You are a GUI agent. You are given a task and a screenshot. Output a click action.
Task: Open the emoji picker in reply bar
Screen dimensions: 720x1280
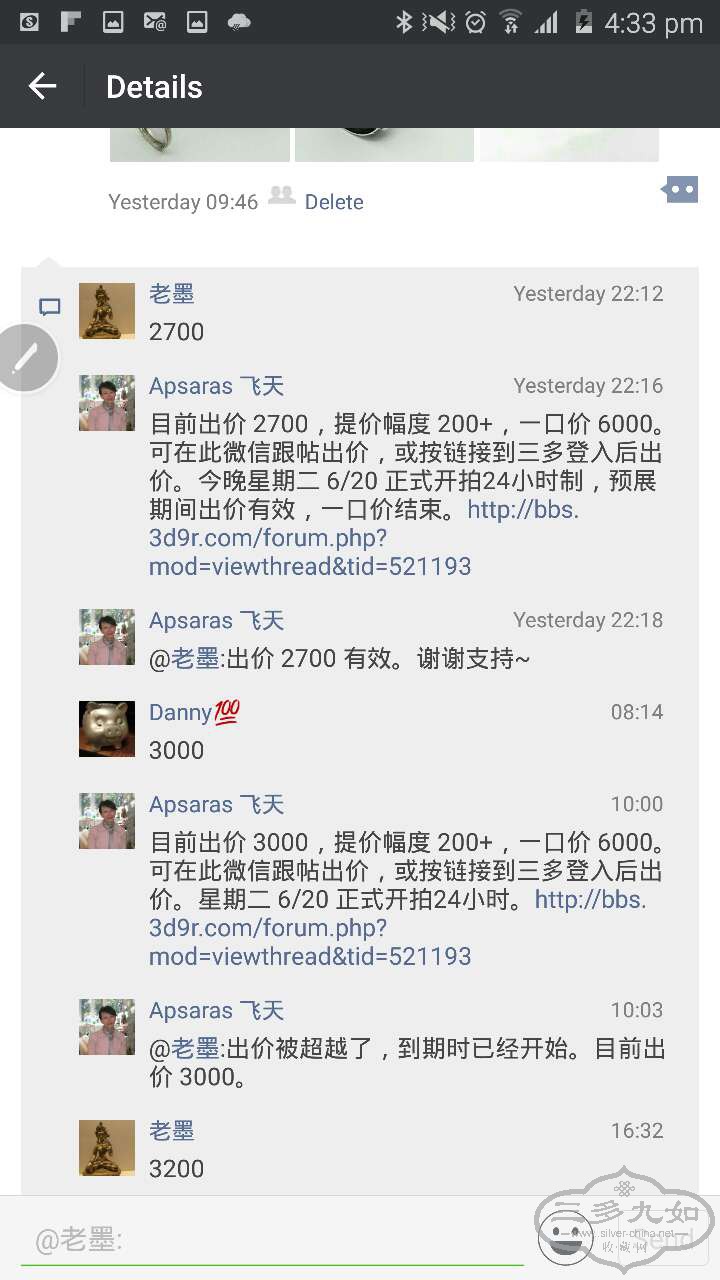[x=565, y=1237]
